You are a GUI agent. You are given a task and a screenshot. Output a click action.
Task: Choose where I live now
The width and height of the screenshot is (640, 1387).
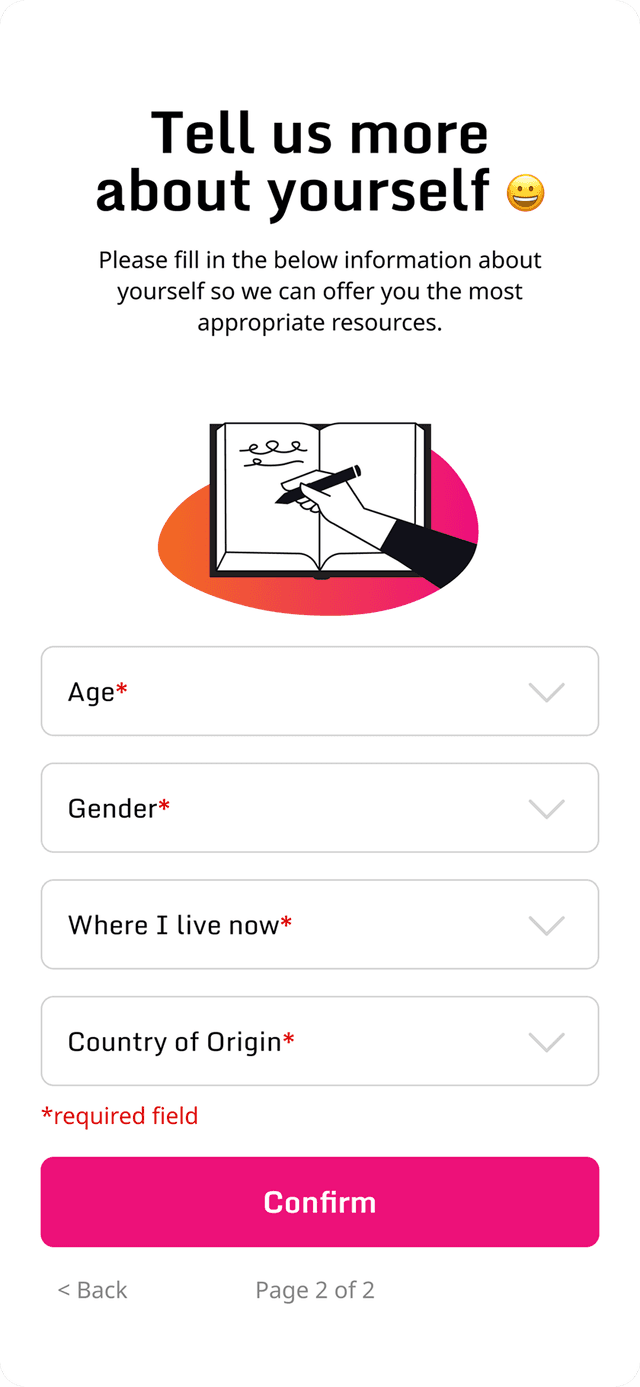pos(319,925)
